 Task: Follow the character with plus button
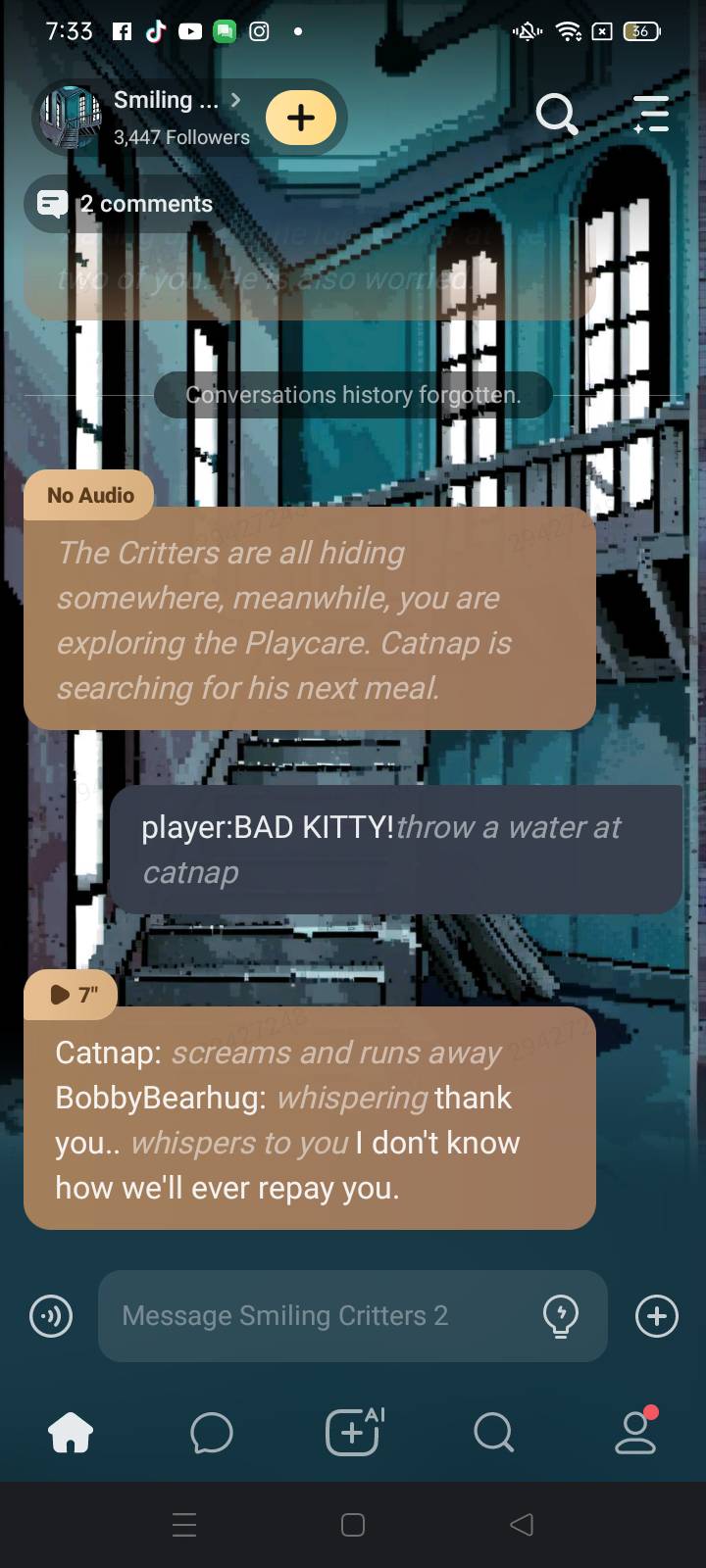[300, 118]
